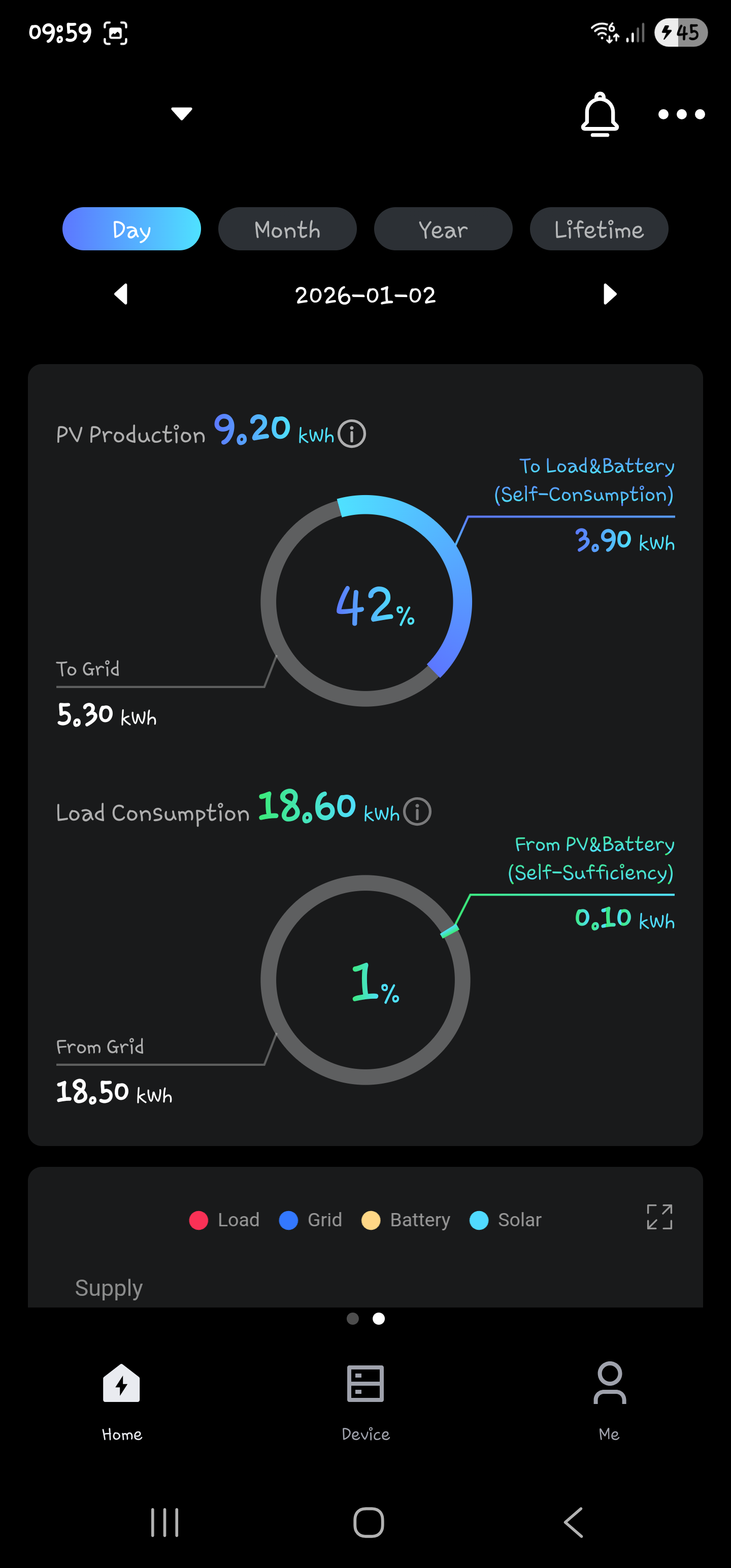Open the three-dot overflow menu
Viewport: 731px width, 1568px height.
[681, 114]
